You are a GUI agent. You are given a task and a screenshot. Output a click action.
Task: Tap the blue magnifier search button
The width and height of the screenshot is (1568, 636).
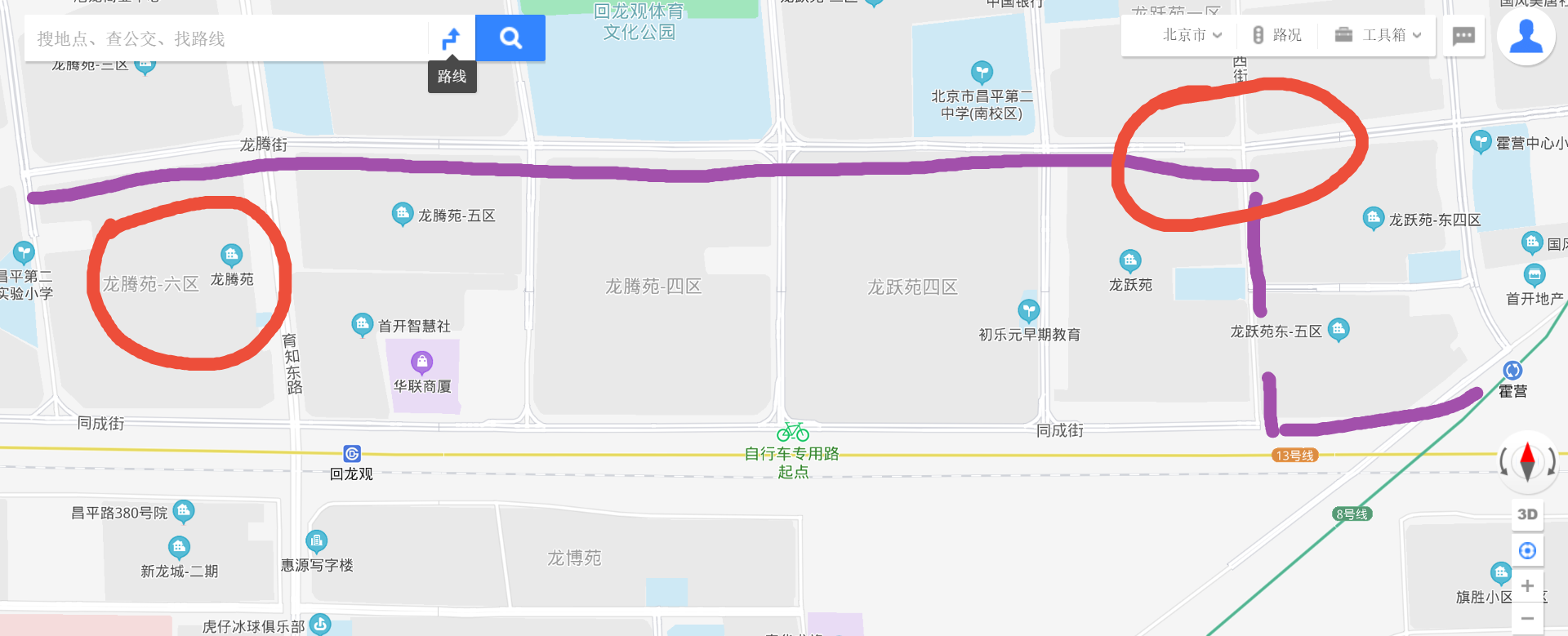510,38
